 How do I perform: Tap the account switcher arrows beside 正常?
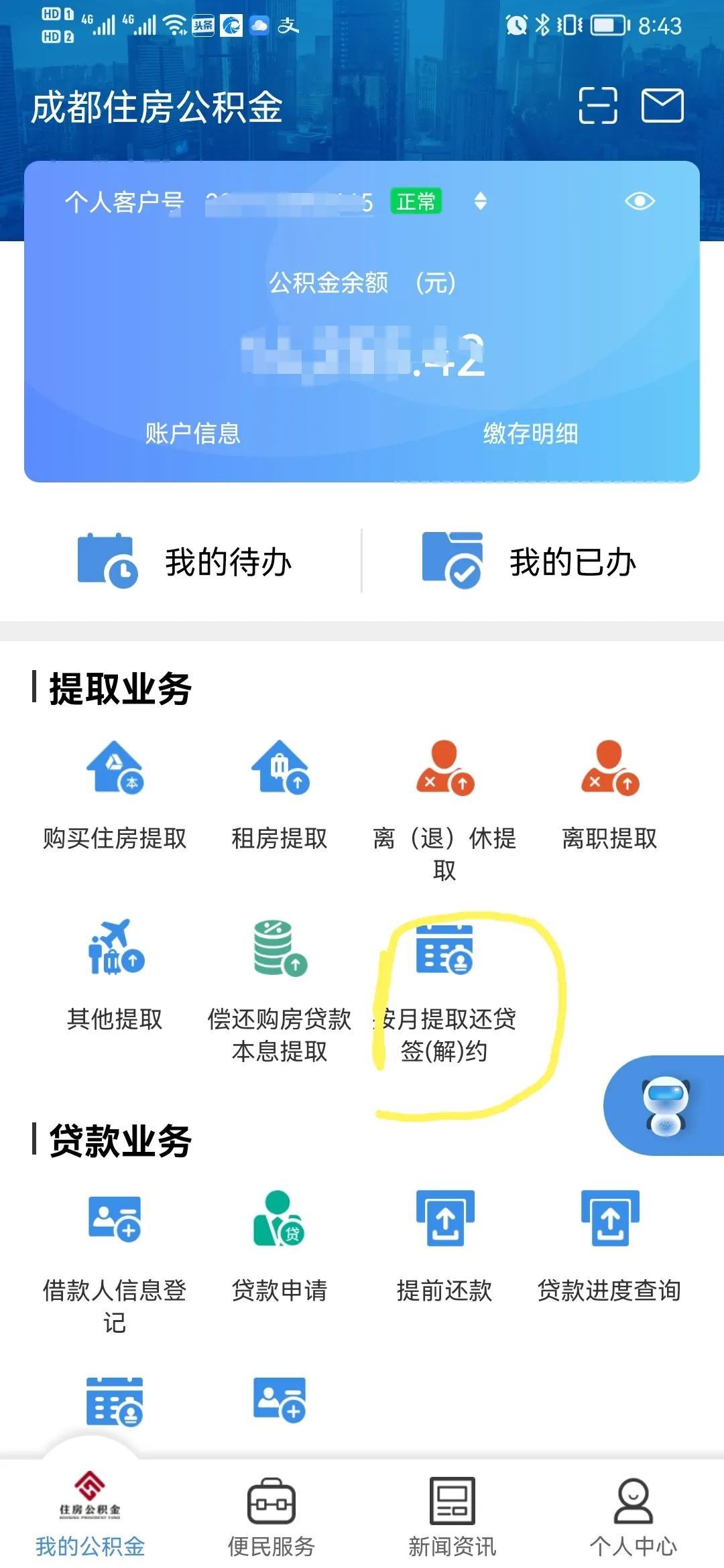480,201
